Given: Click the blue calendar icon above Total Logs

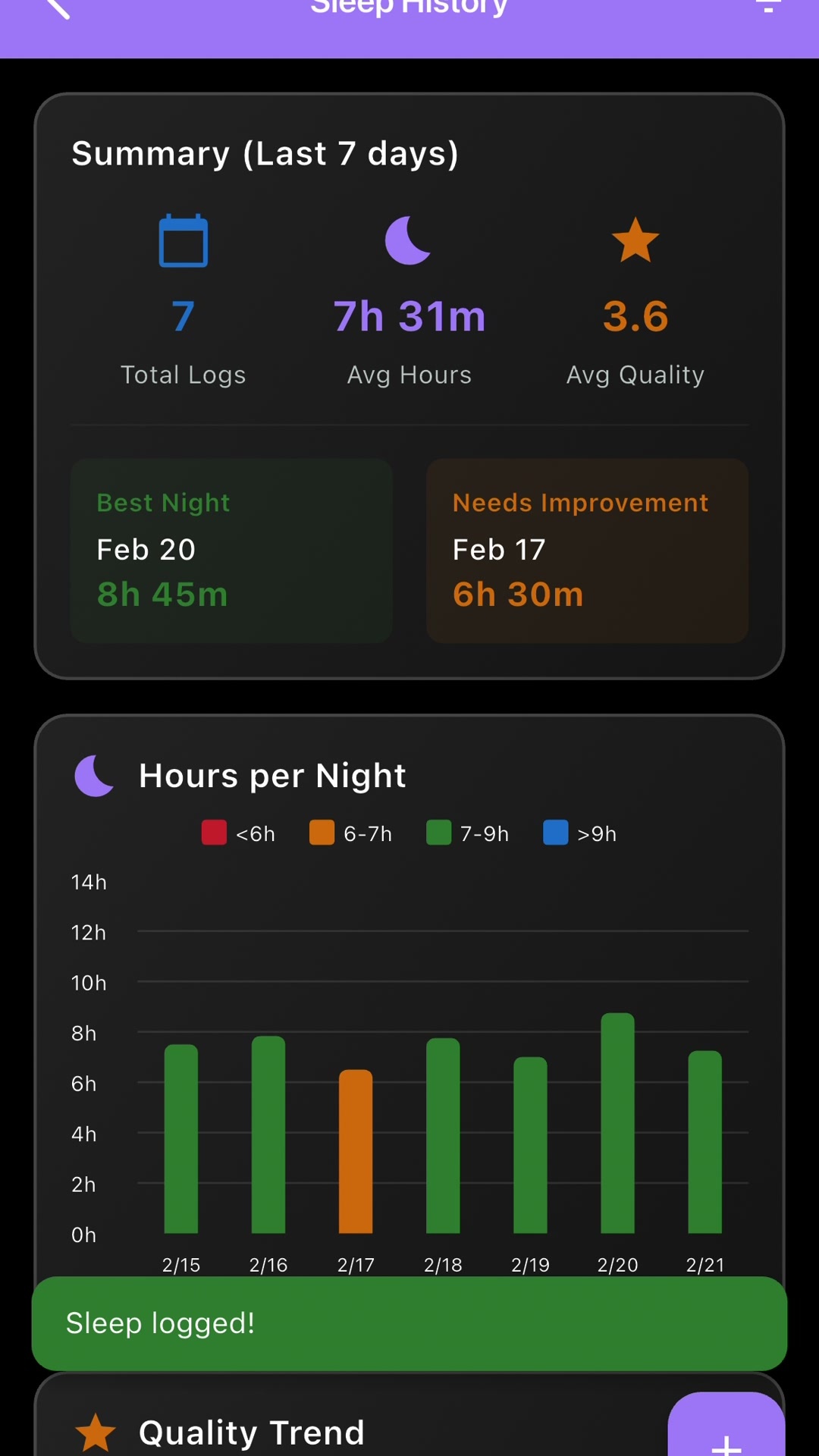Looking at the screenshot, I should [182, 240].
